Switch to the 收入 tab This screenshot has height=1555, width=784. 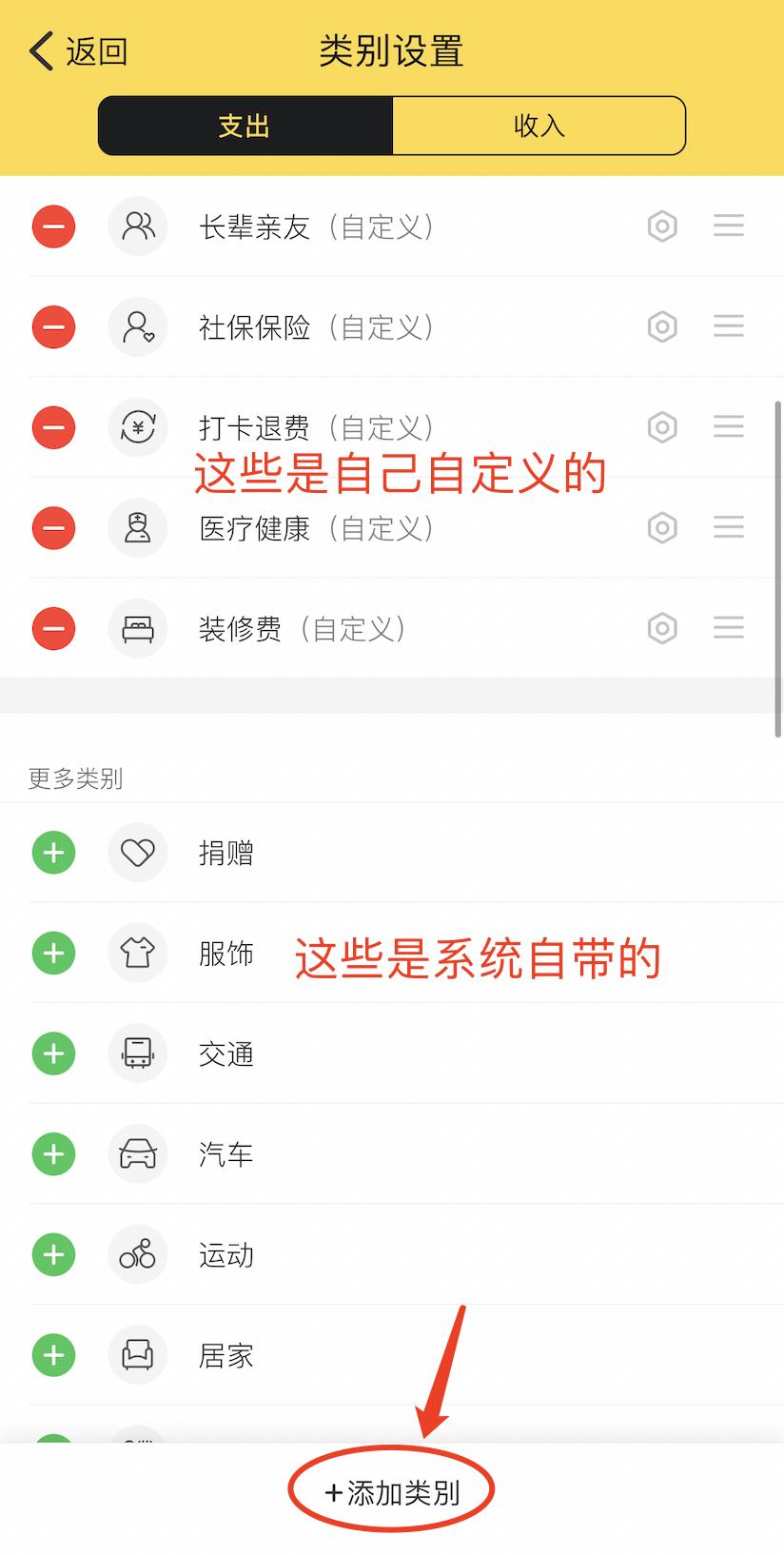pos(539,125)
